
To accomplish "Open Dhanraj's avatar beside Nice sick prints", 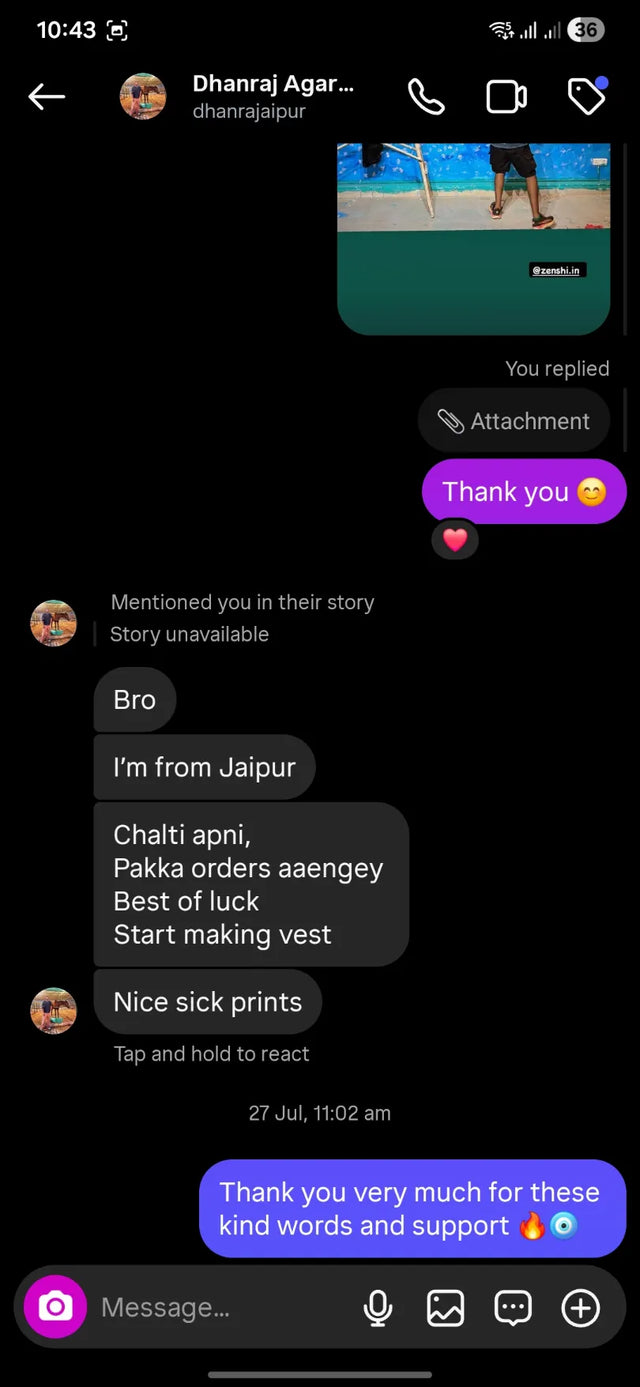I will [x=54, y=1010].
